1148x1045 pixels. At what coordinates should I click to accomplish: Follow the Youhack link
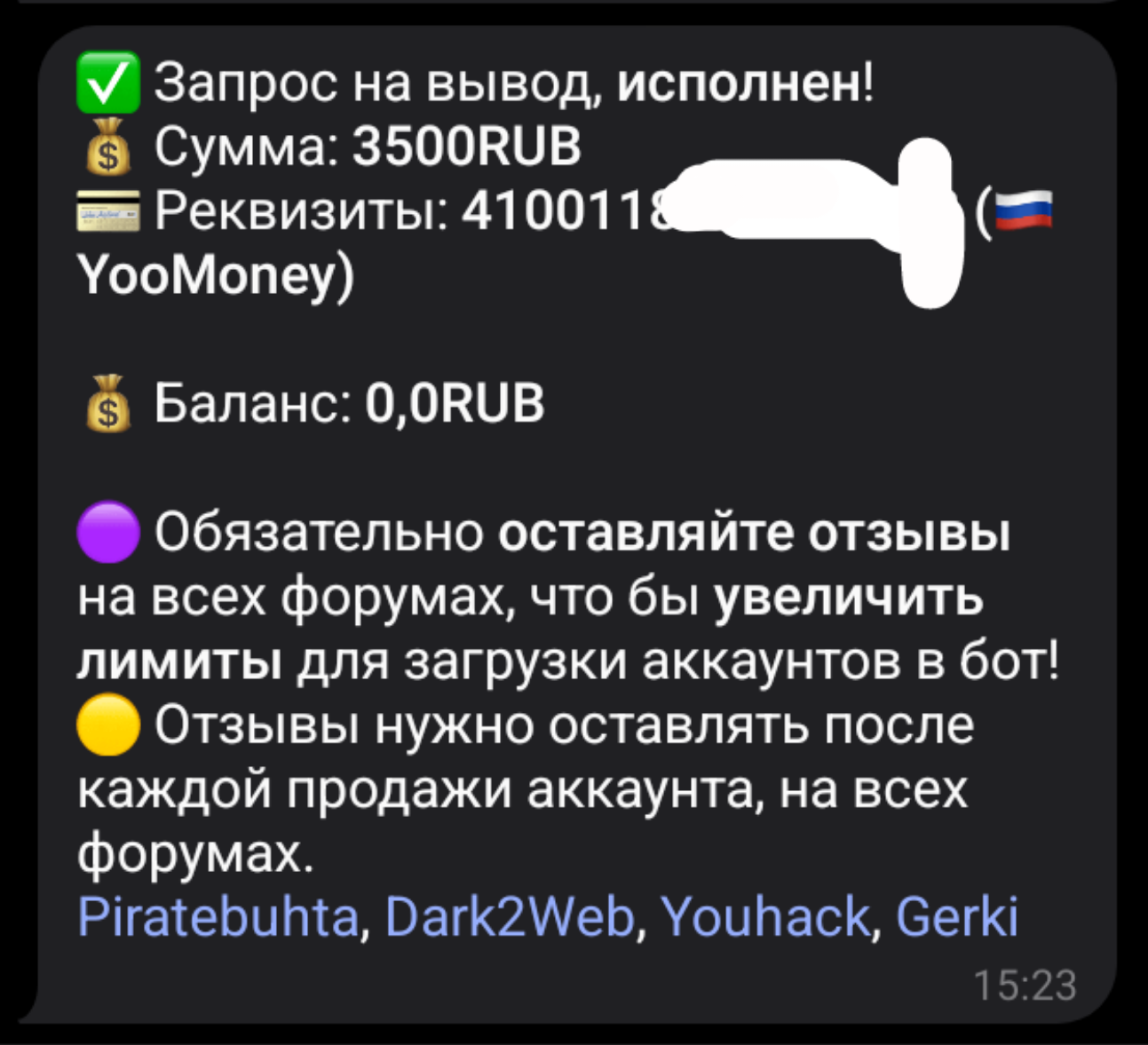point(765,917)
